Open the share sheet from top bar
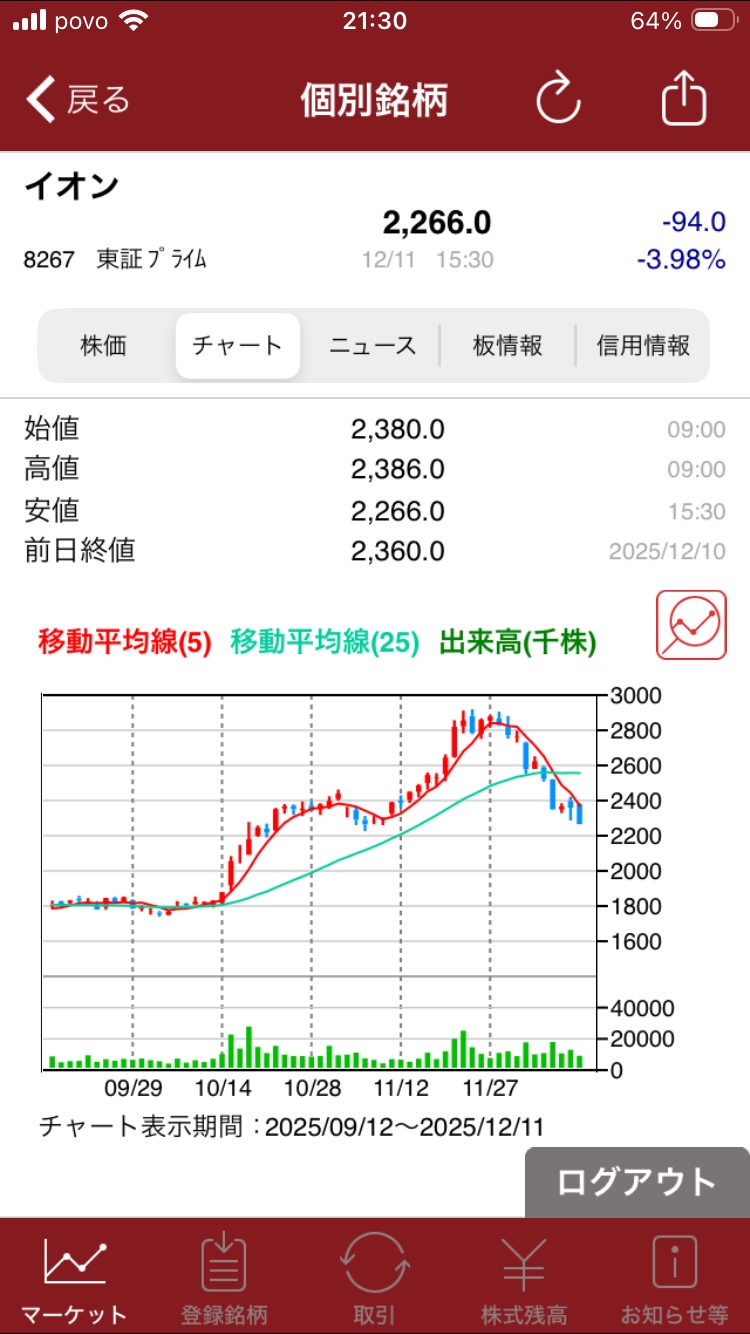Screen dimensions: 750x1334 [683, 100]
